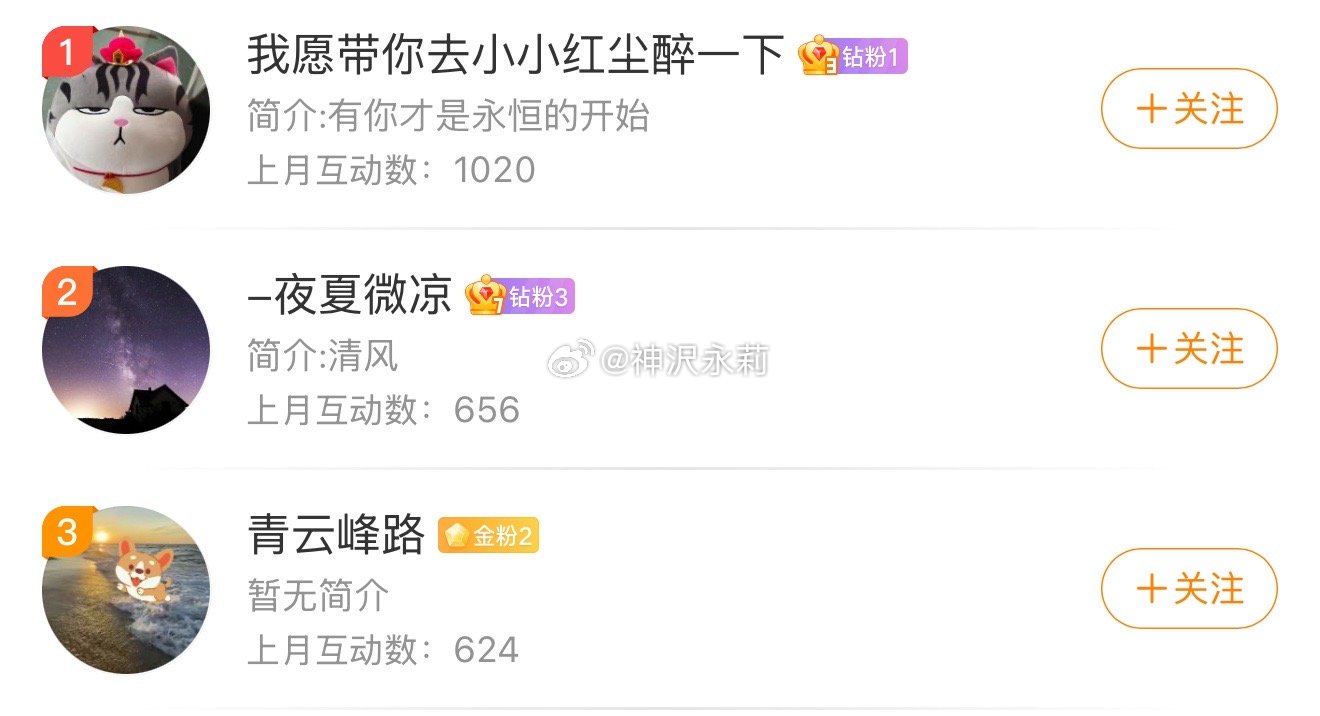Open 青云峰路 corgi avatar
This screenshot has width=1320, height=716.
(x=126, y=590)
